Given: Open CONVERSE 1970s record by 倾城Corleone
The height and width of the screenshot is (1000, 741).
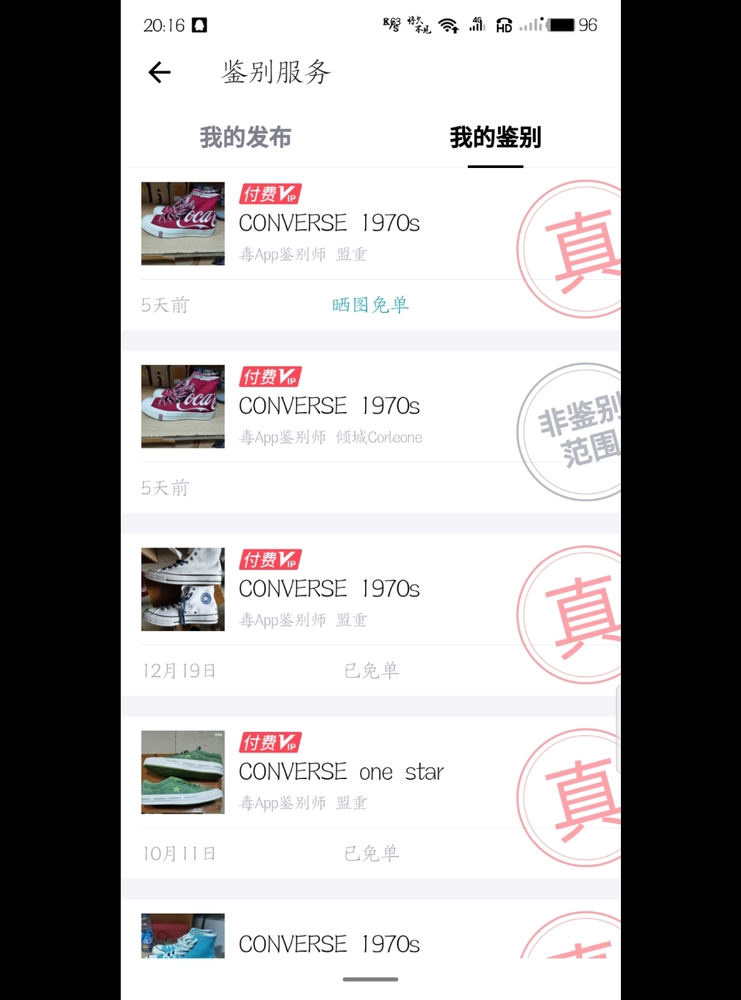Looking at the screenshot, I should click(329, 407).
